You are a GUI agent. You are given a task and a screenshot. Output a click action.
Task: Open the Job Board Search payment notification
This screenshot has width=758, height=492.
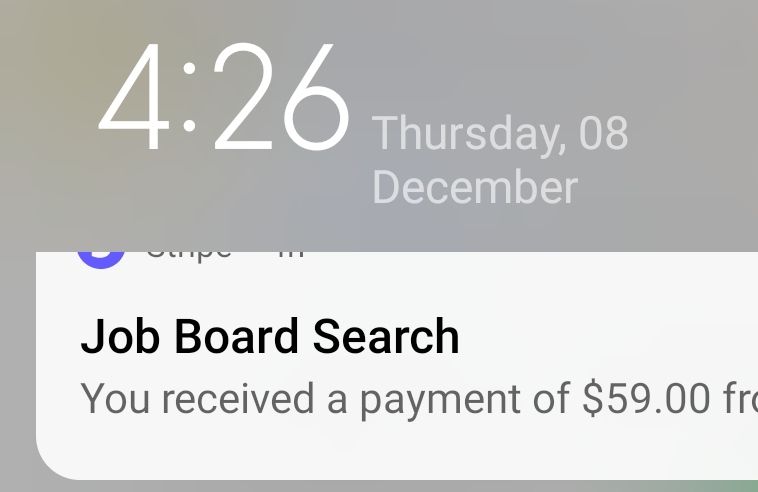tap(400, 367)
